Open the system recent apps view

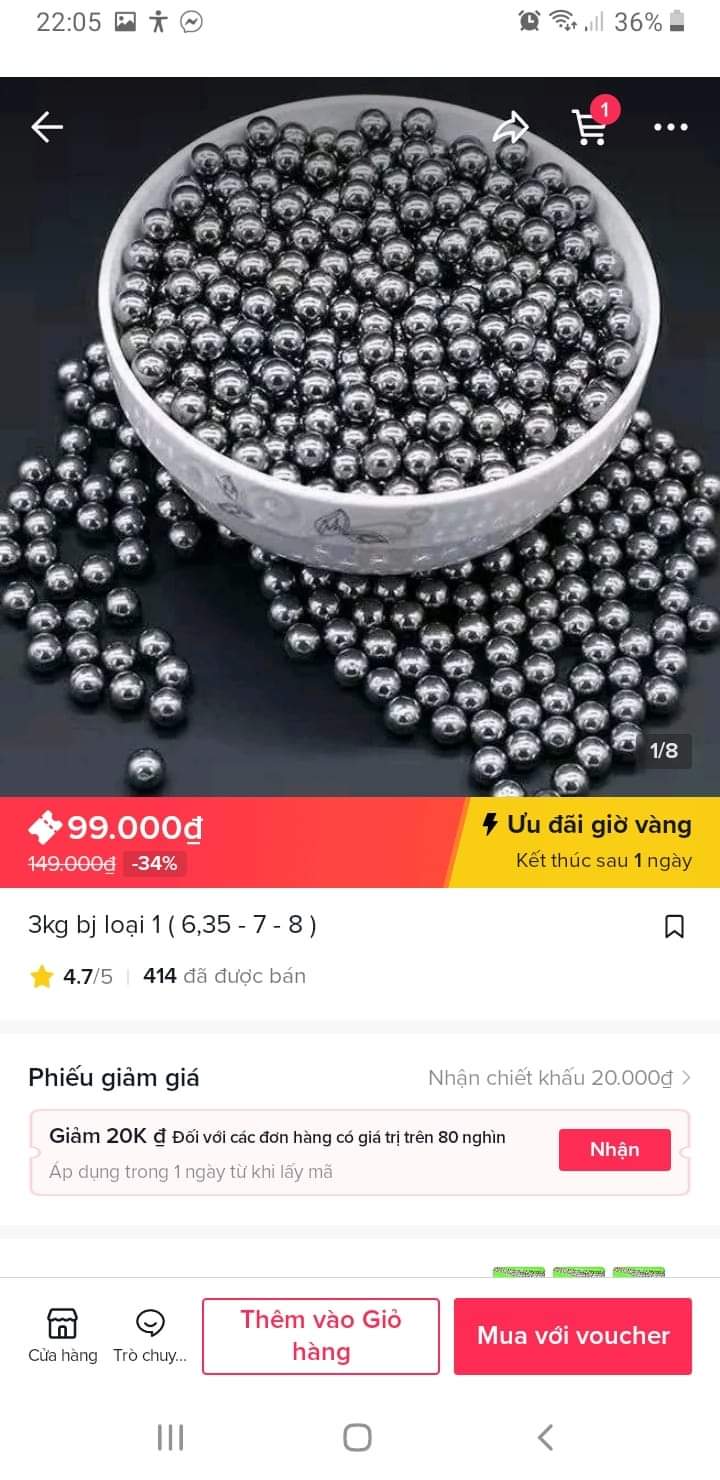[171, 1437]
